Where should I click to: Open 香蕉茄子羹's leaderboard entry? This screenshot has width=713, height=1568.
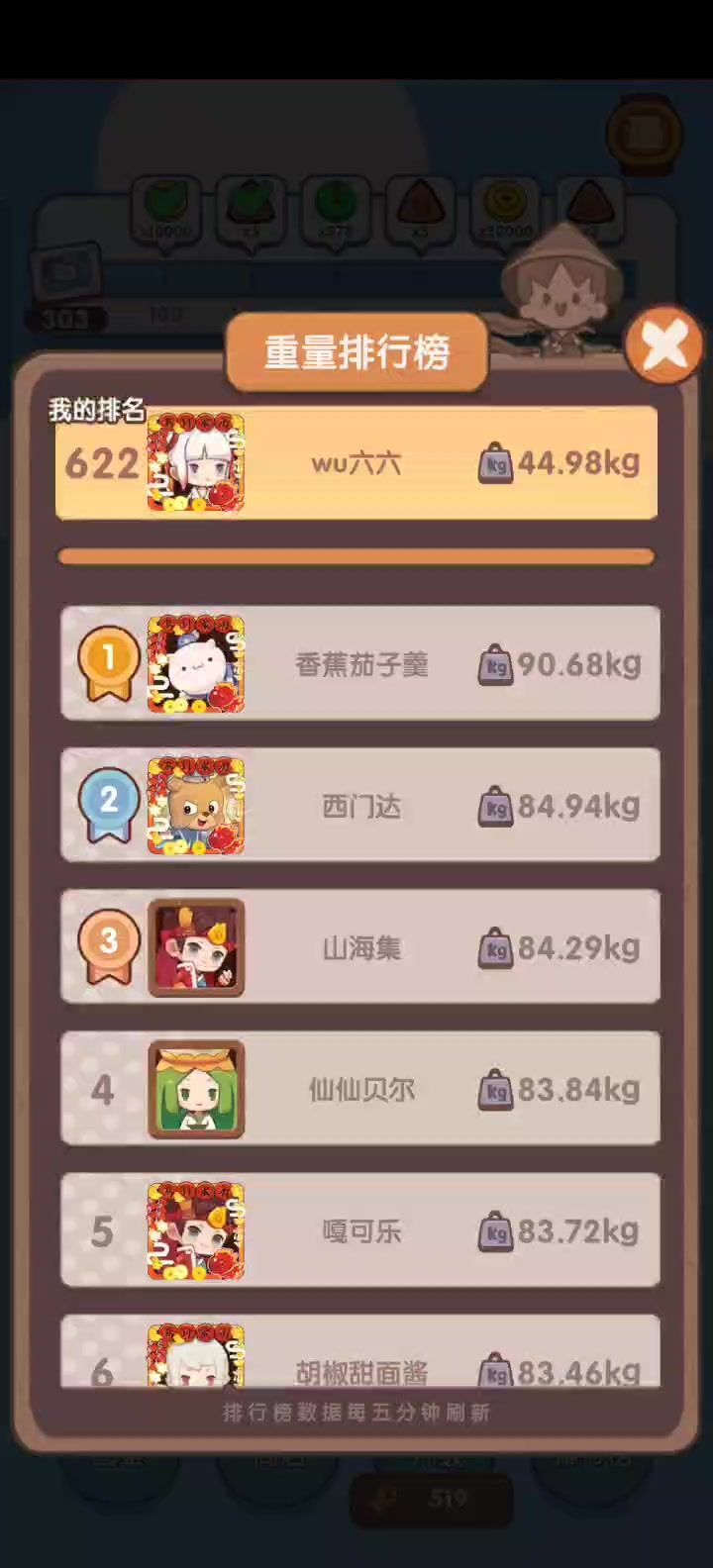[x=360, y=663]
